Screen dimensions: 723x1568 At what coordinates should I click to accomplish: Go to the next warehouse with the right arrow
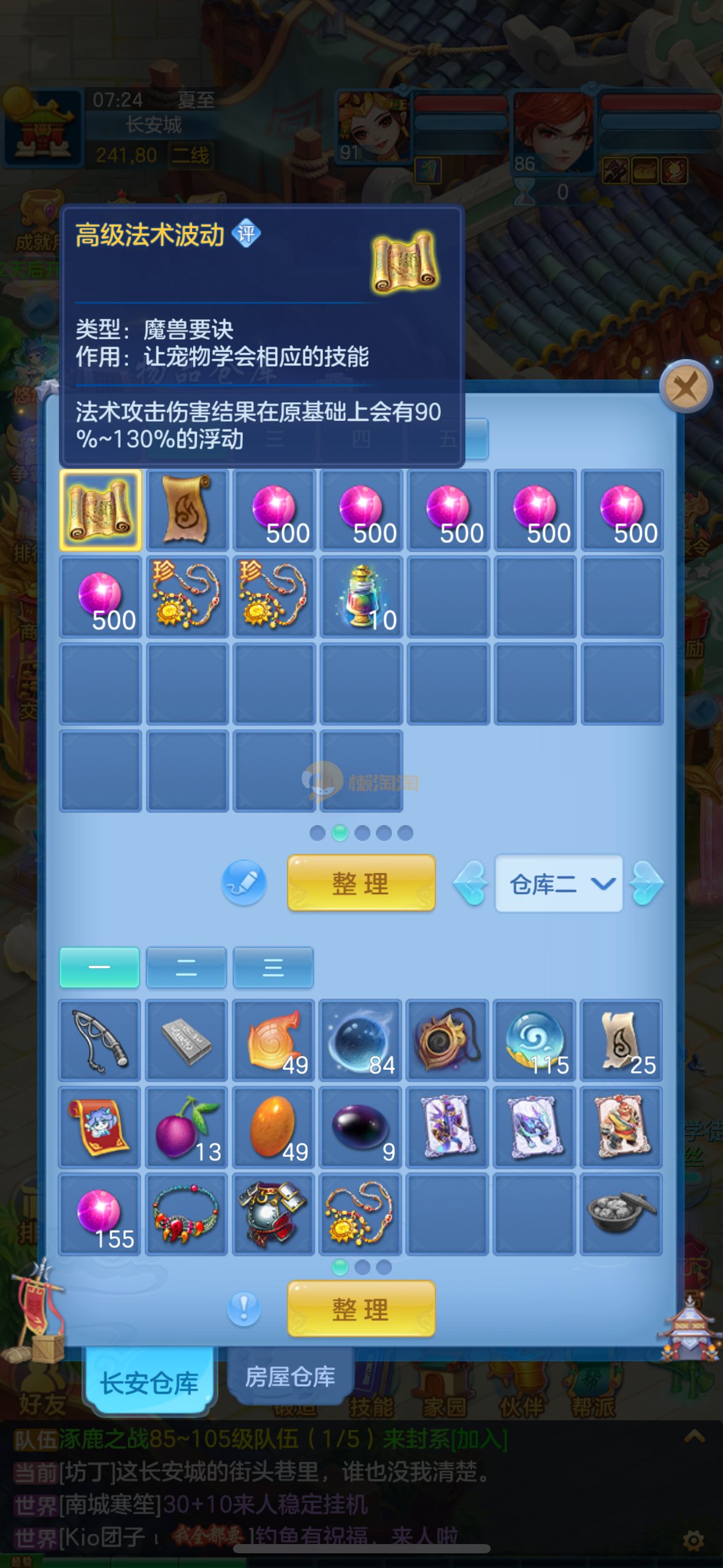pos(646,883)
